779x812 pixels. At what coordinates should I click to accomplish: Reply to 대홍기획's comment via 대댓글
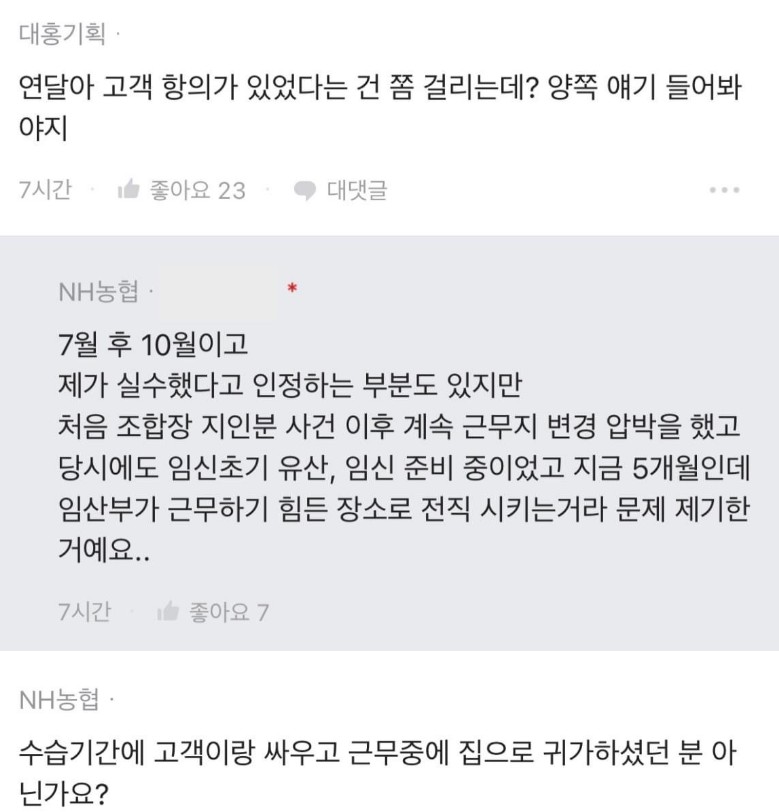click(341, 190)
